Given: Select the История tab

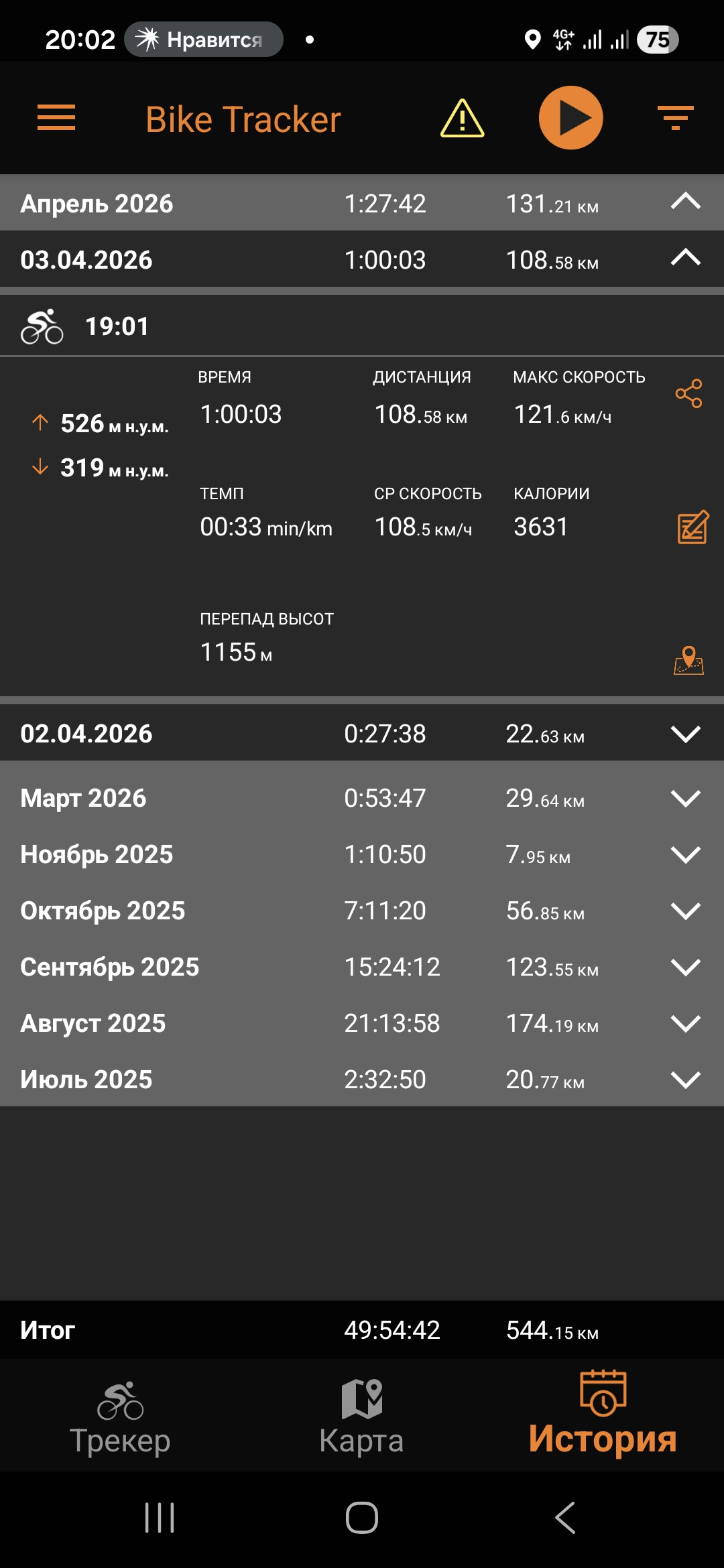Looking at the screenshot, I should (603, 1414).
